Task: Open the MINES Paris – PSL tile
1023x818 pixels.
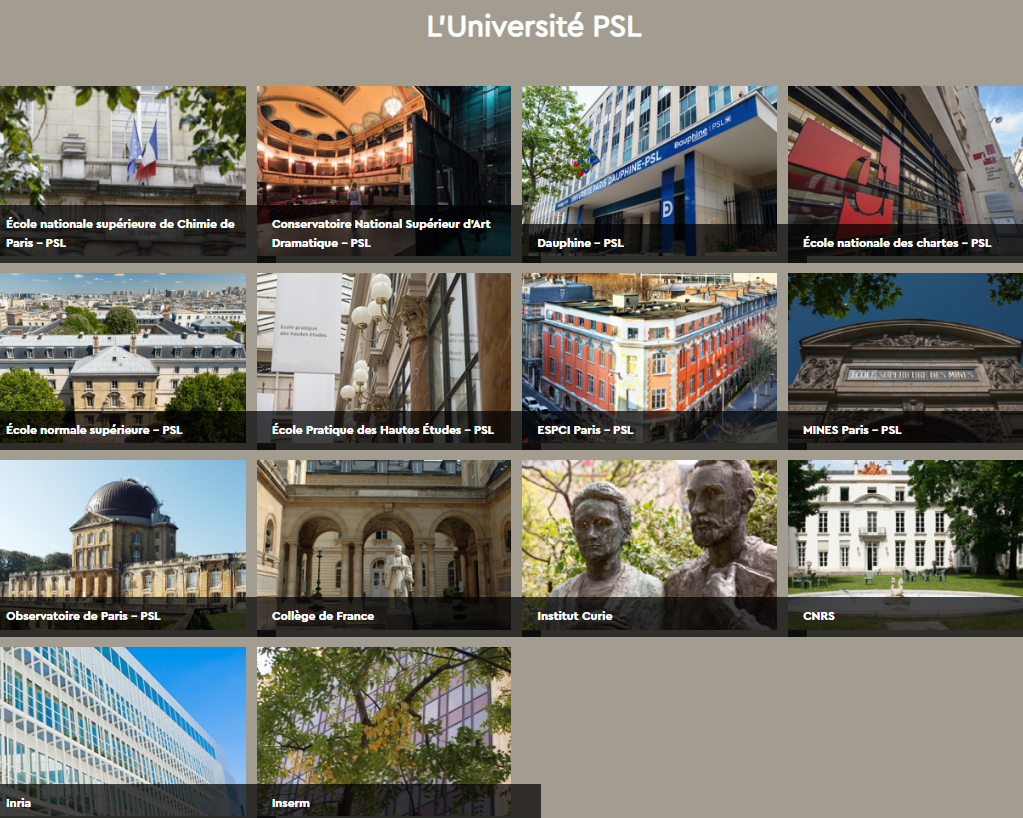Action: tap(905, 357)
